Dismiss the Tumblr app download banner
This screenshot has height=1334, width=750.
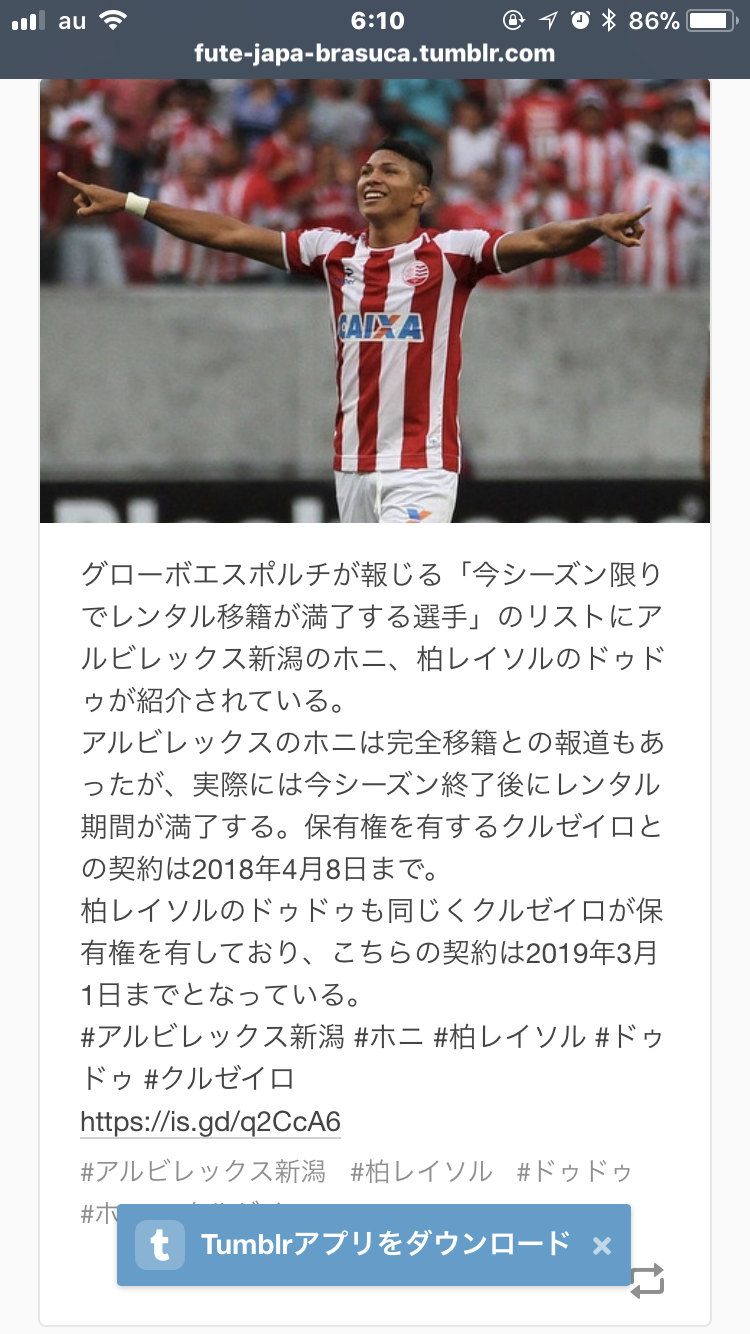coord(601,1246)
